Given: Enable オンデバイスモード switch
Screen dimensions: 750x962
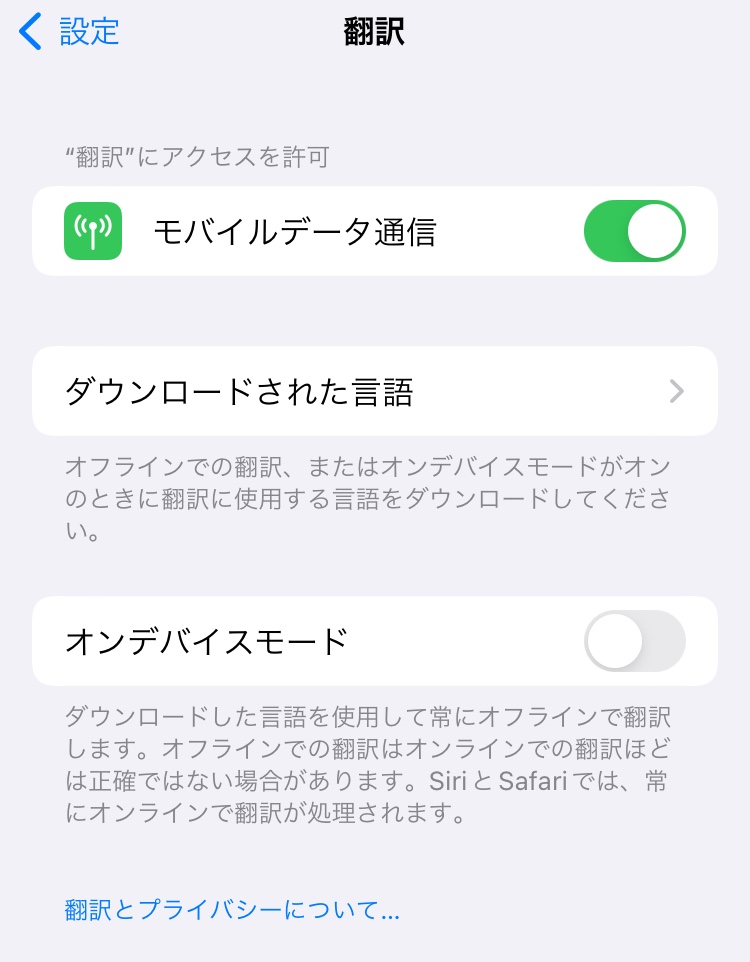Looking at the screenshot, I should tap(634, 641).
